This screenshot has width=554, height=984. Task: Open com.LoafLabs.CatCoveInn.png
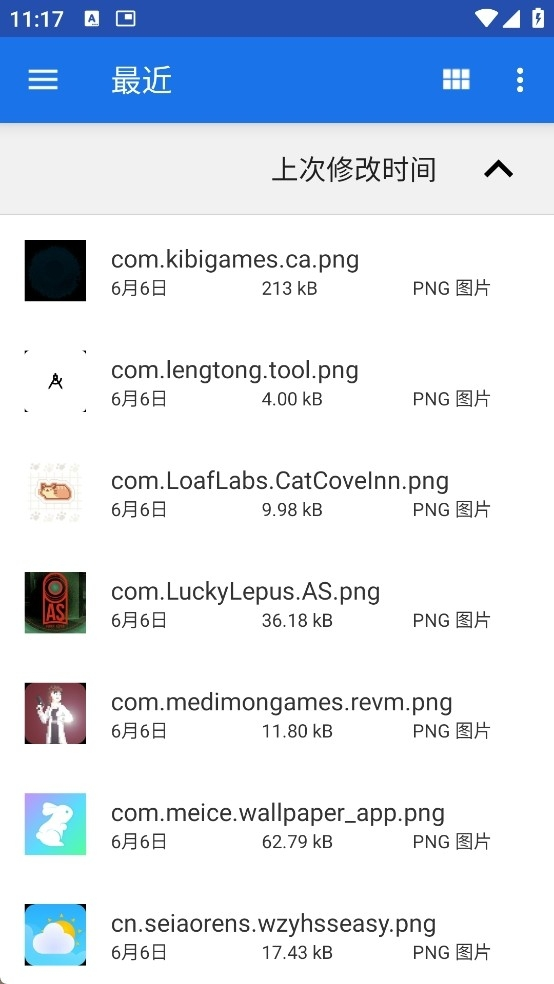point(277,491)
